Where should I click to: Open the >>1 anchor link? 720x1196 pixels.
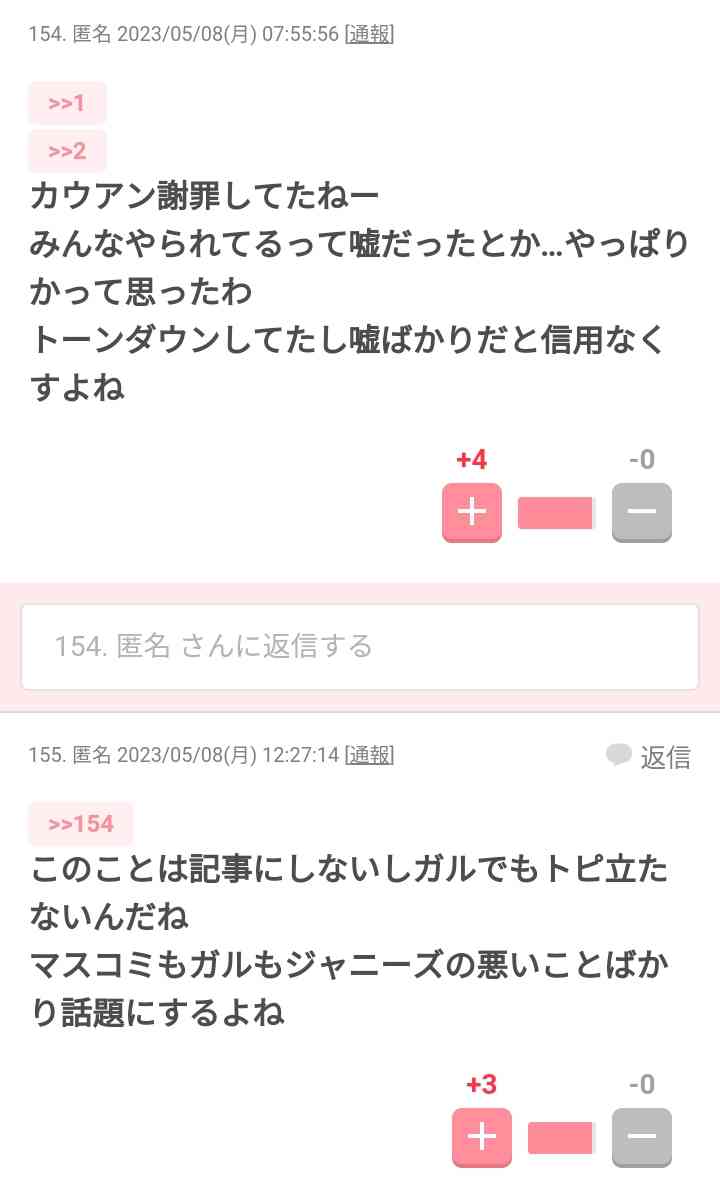(67, 103)
